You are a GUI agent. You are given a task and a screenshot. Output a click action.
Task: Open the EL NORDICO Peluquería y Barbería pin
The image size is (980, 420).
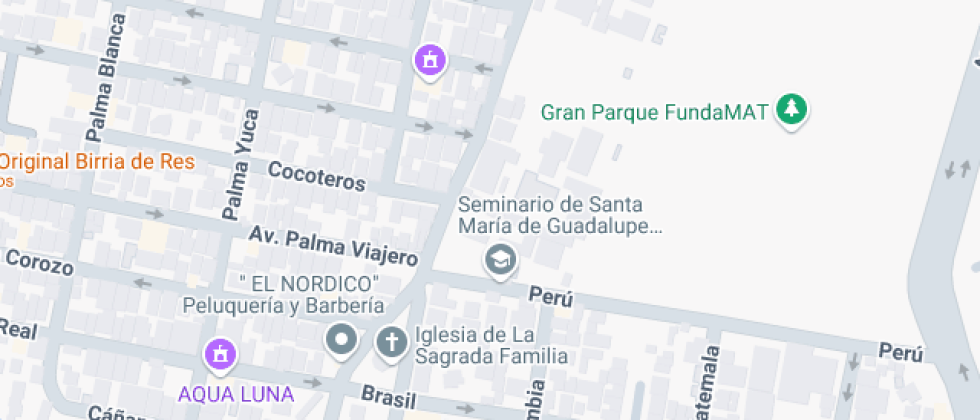(x=342, y=341)
